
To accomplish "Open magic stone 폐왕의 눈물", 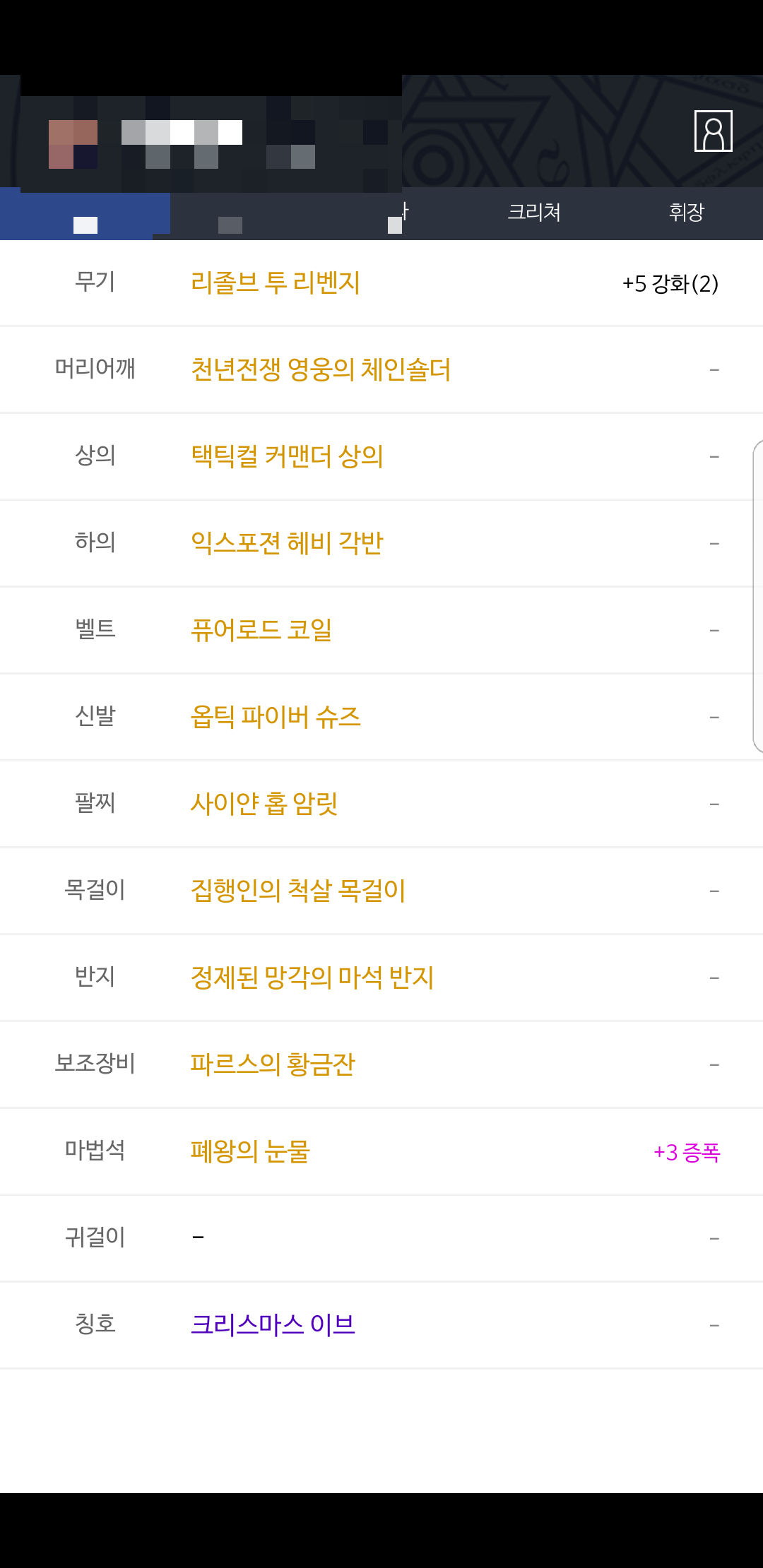I will tap(250, 1151).
